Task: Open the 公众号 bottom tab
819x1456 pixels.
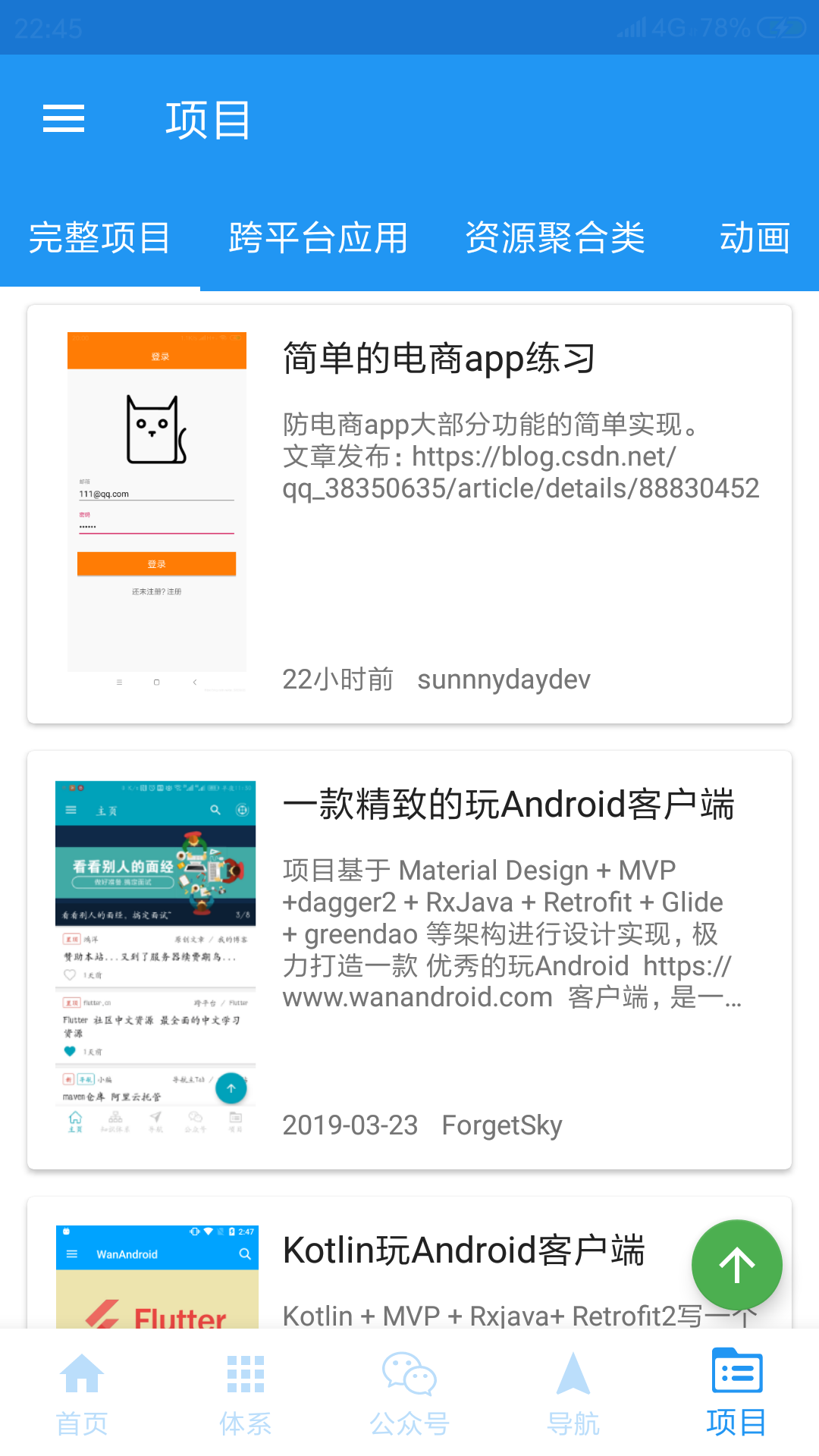Action: (x=409, y=1394)
